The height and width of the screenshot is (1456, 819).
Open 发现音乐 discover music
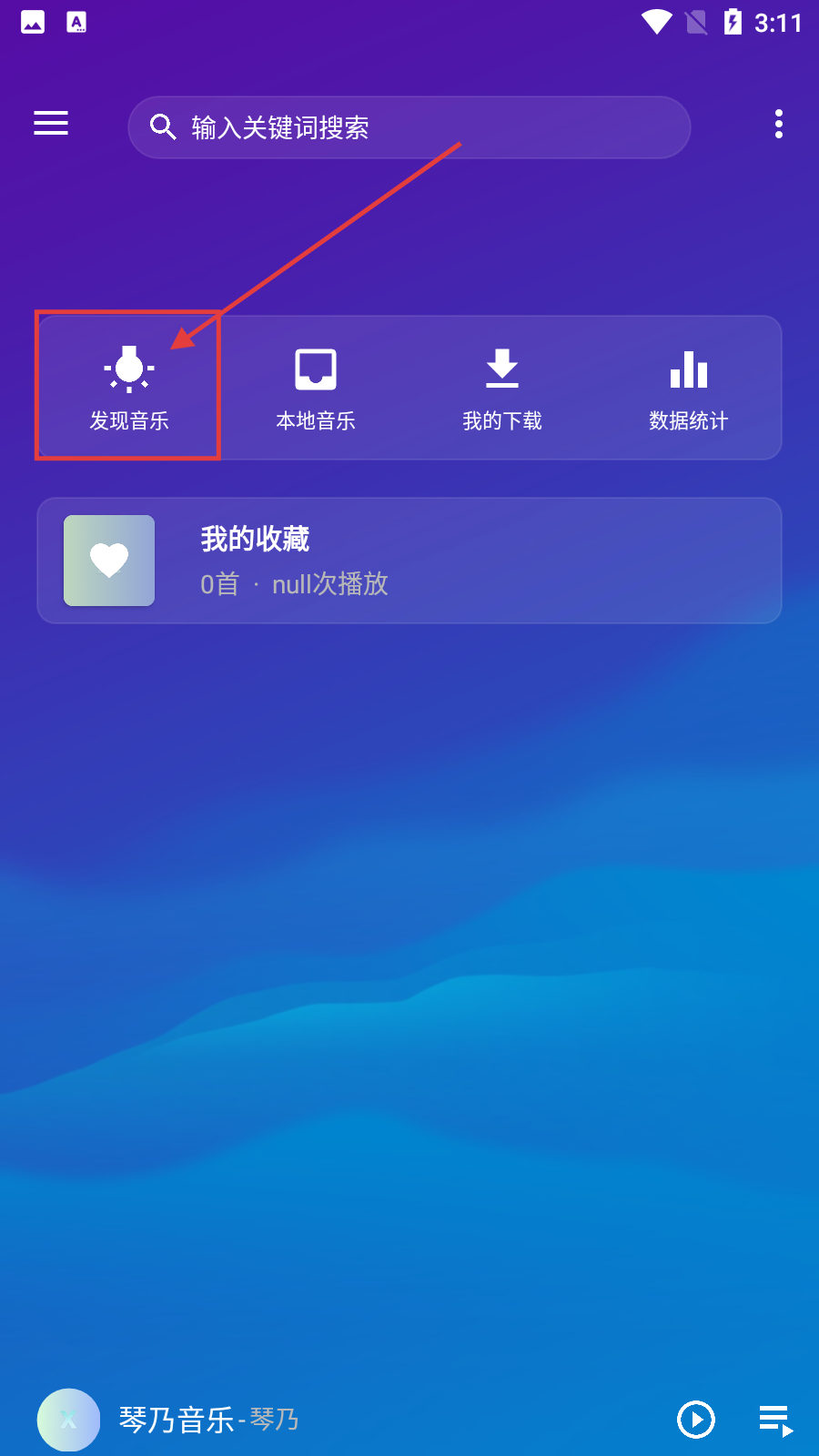click(129, 388)
